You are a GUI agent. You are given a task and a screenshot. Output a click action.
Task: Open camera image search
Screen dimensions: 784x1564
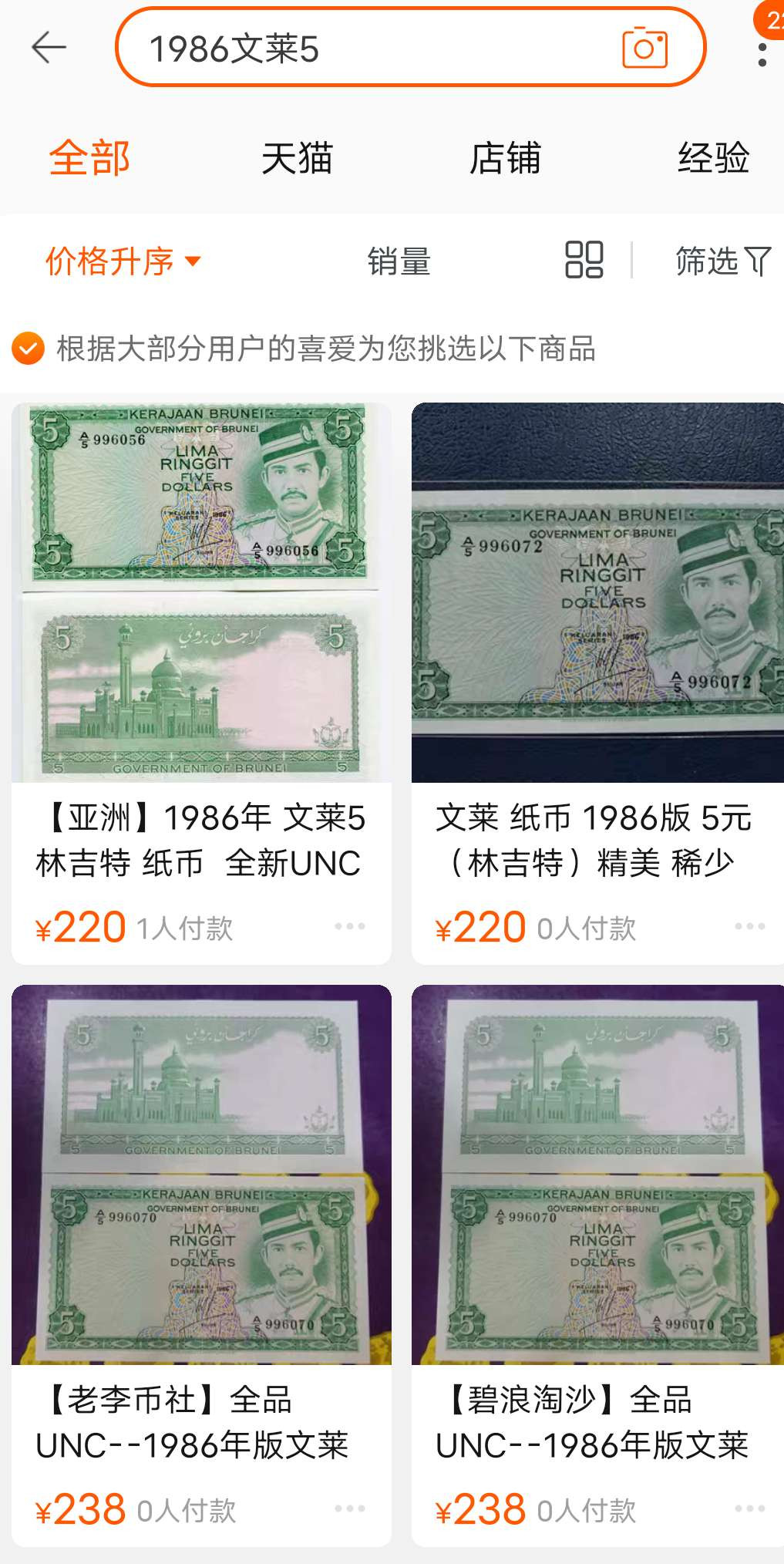(x=644, y=48)
